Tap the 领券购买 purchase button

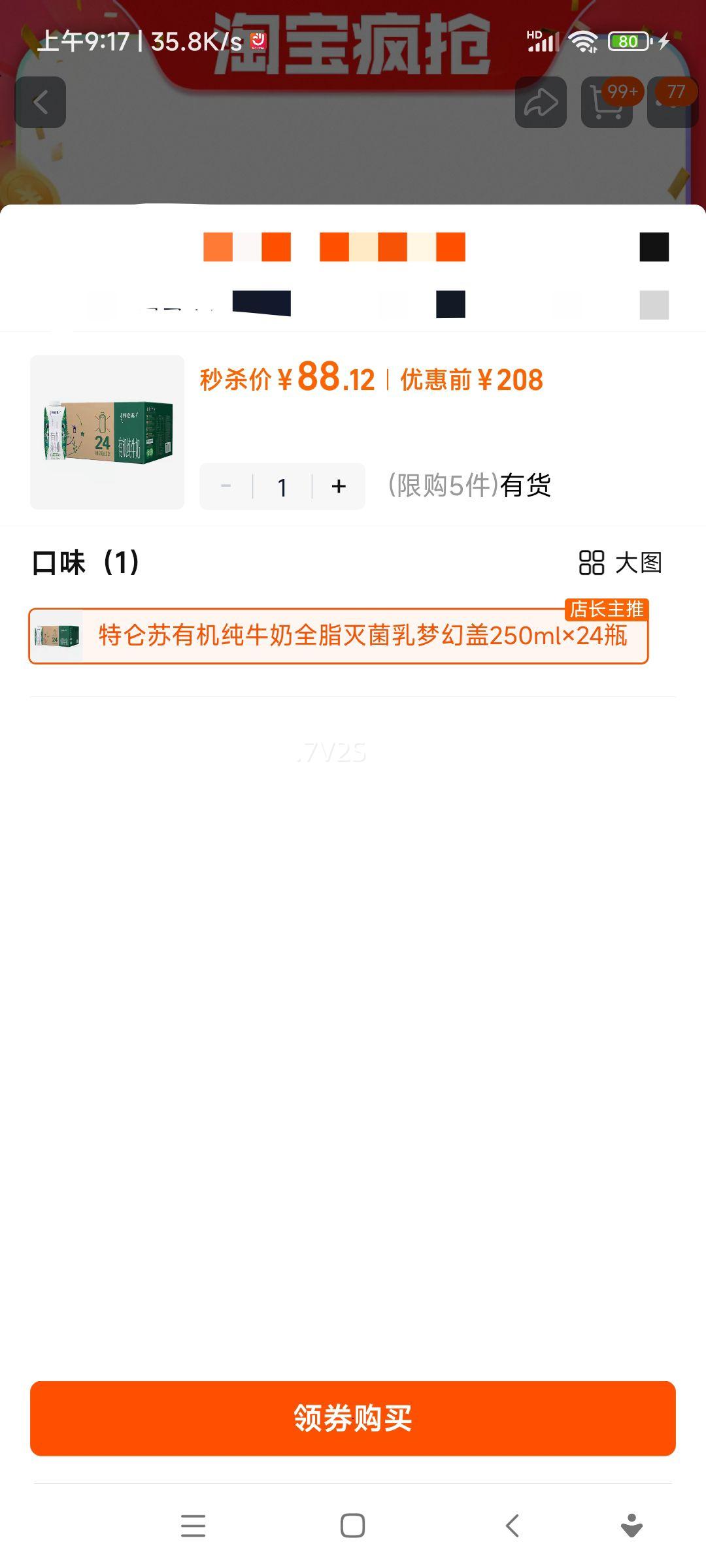click(353, 1420)
